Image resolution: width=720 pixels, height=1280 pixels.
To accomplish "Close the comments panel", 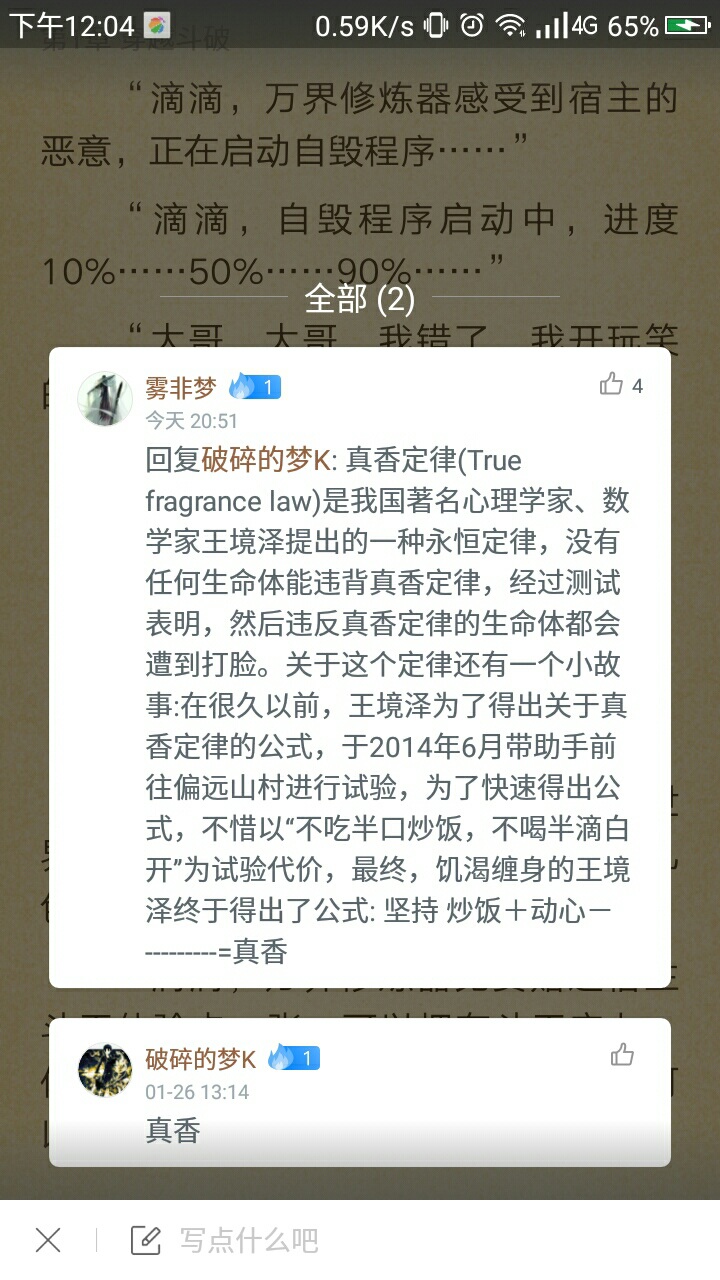I will [47, 1241].
